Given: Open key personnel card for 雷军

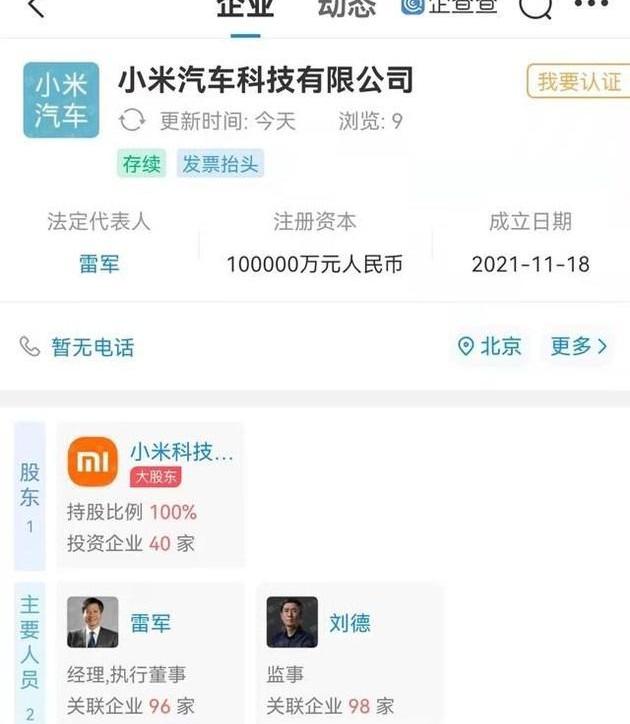Looking at the screenshot, I should (150, 652).
